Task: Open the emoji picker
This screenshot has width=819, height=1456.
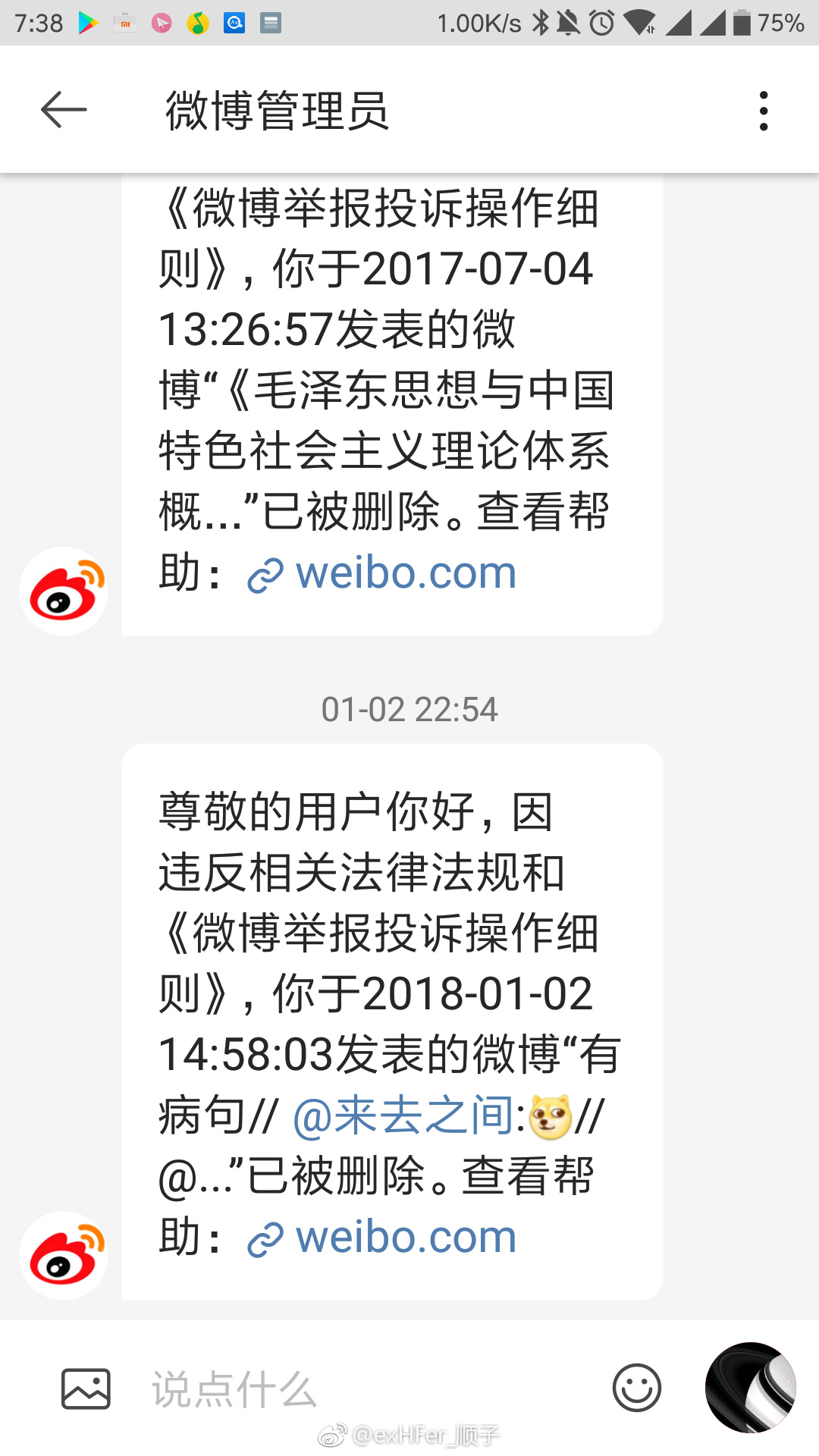Action: point(636,1388)
